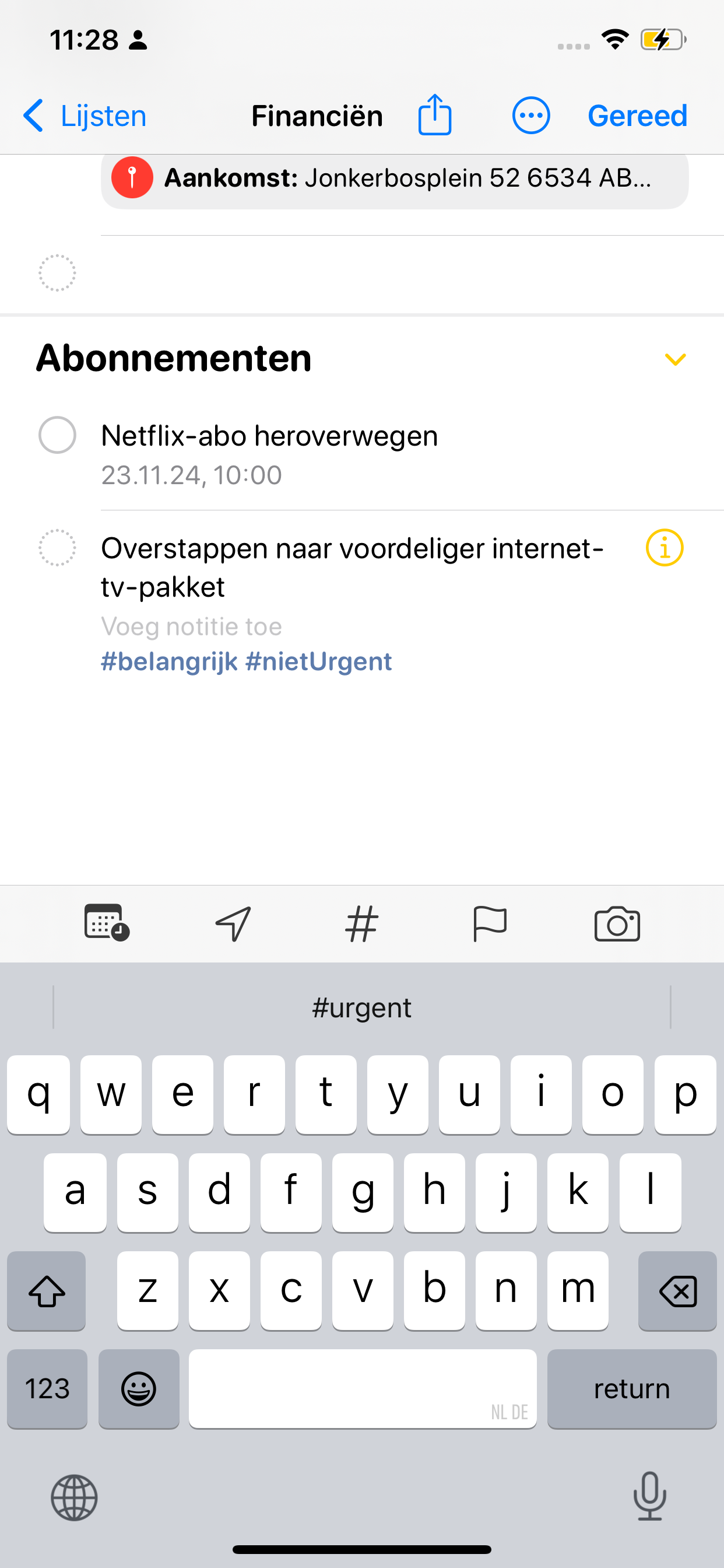Select the #urgent keyboard suggestion
Screen dimensions: 724x1568
(x=361, y=1007)
